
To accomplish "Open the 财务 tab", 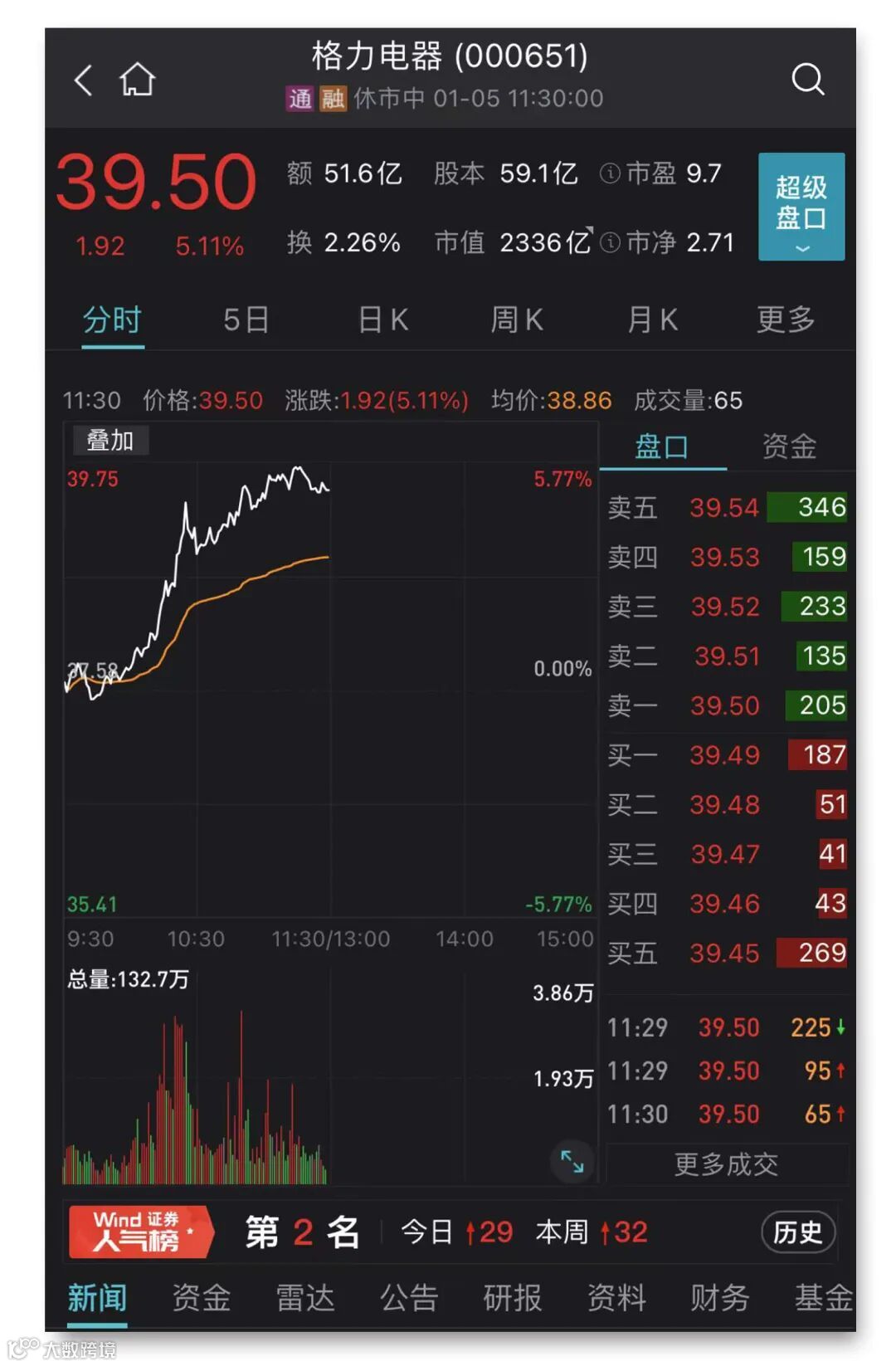I will (x=720, y=1298).
